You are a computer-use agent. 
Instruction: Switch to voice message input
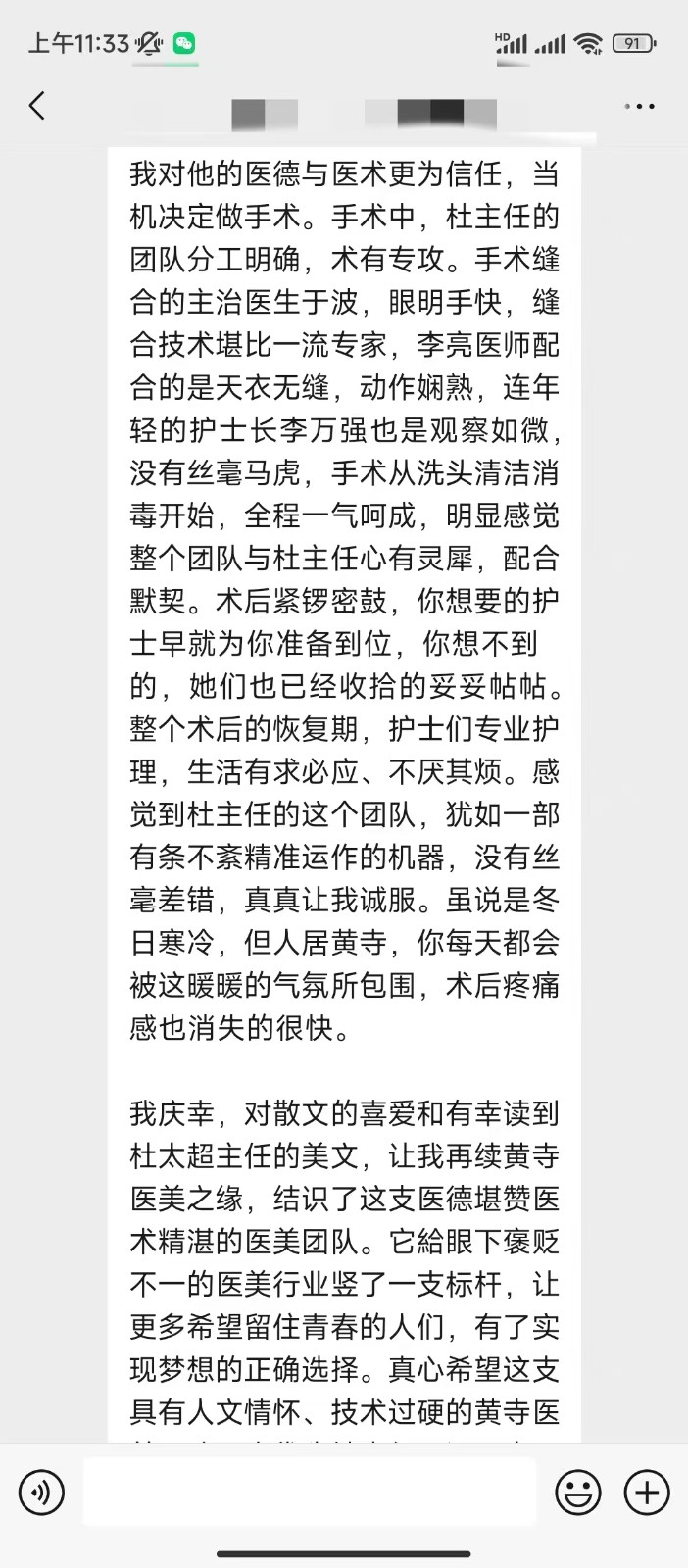(x=41, y=1493)
